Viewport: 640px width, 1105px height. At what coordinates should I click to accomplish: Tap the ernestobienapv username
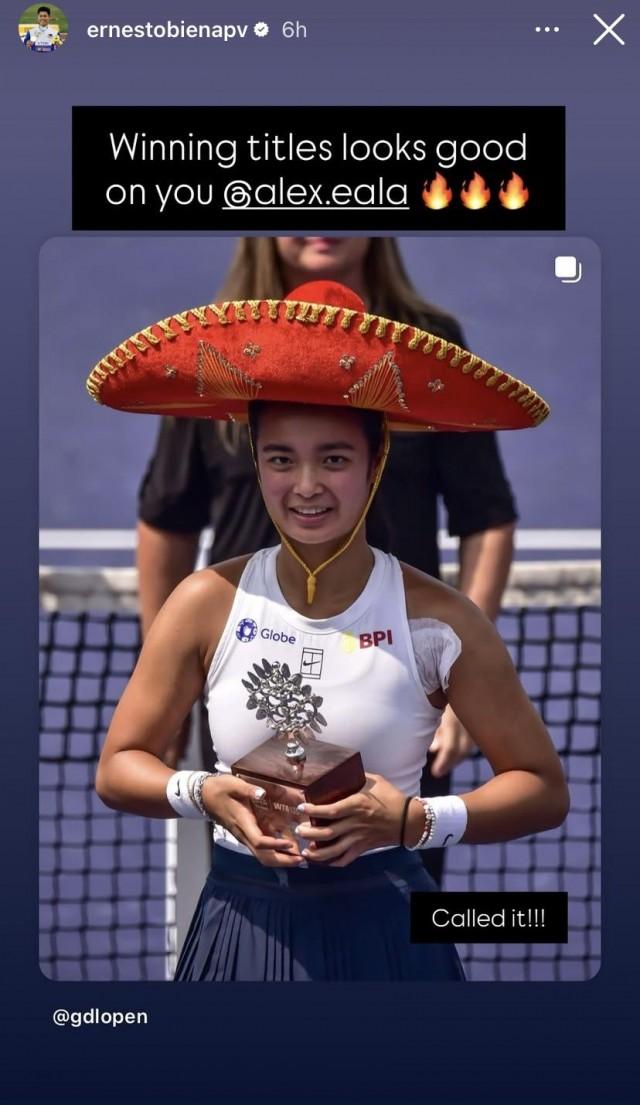[167, 30]
